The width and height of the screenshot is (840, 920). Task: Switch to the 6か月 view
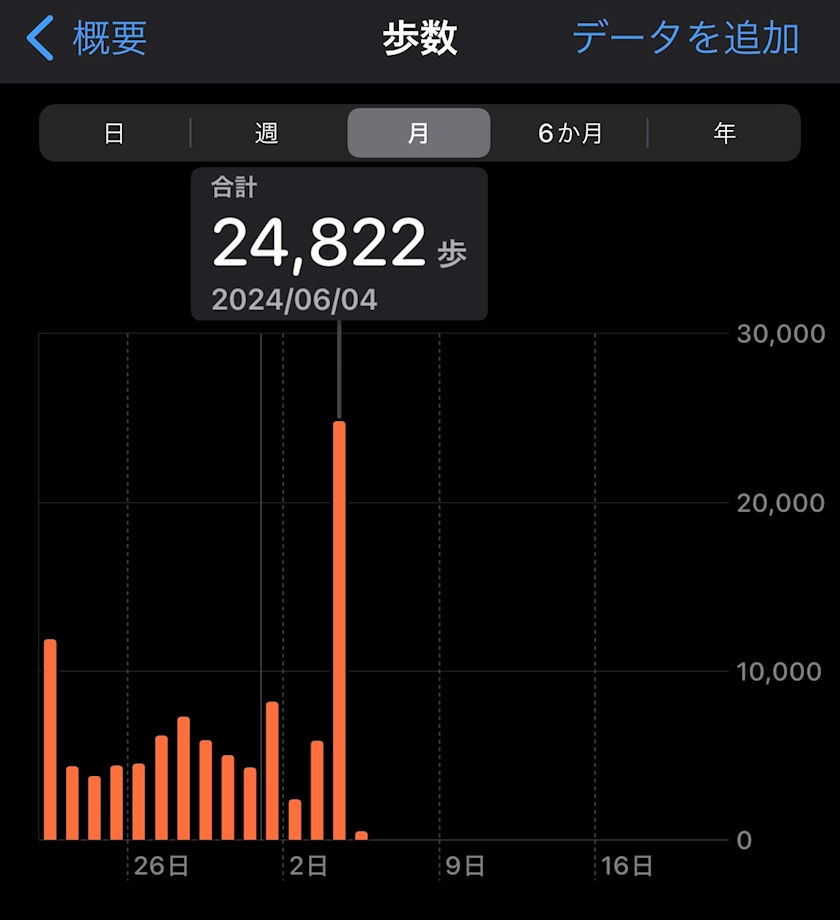pos(570,133)
